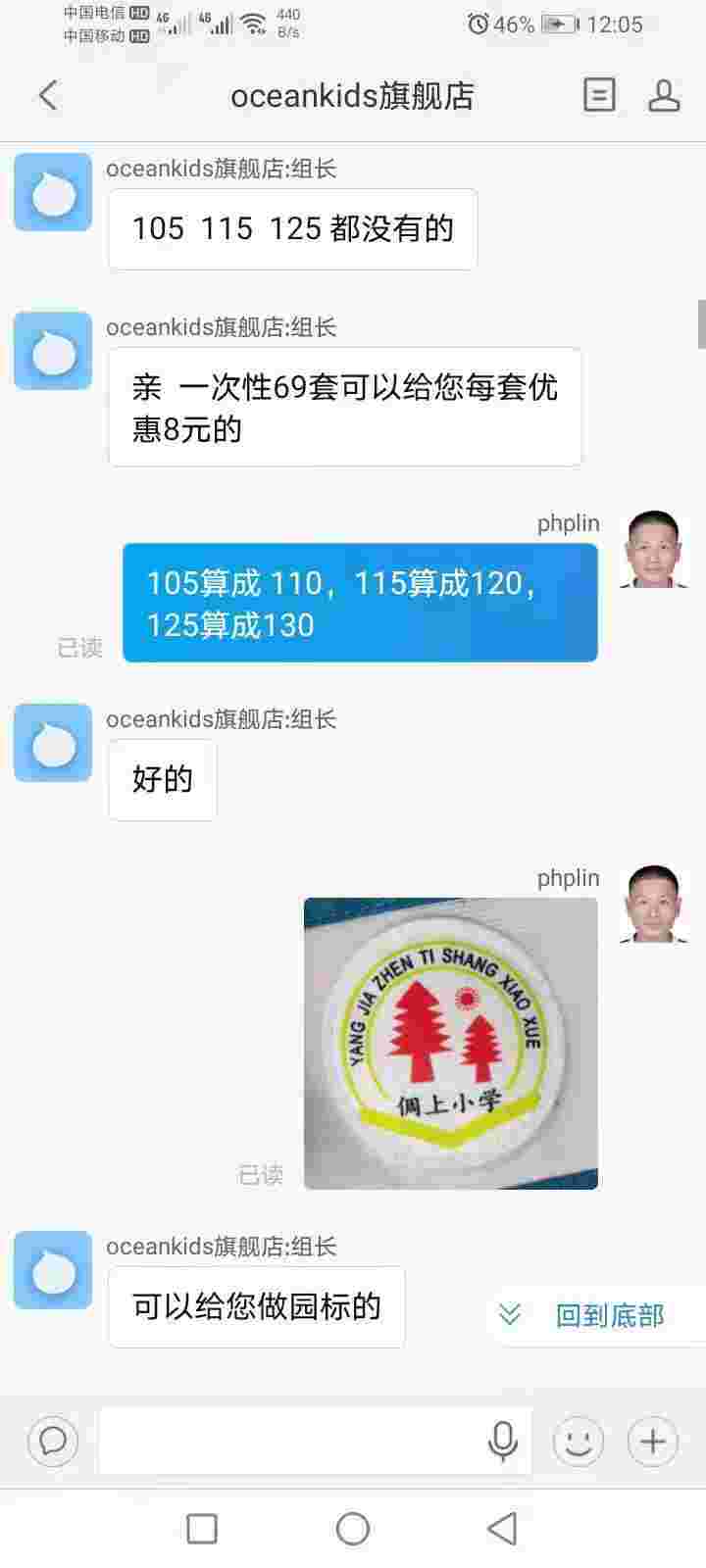This screenshot has width=706, height=1568.
Task: Open the sent school badge image
Action: pyautogui.click(x=451, y=1043)
